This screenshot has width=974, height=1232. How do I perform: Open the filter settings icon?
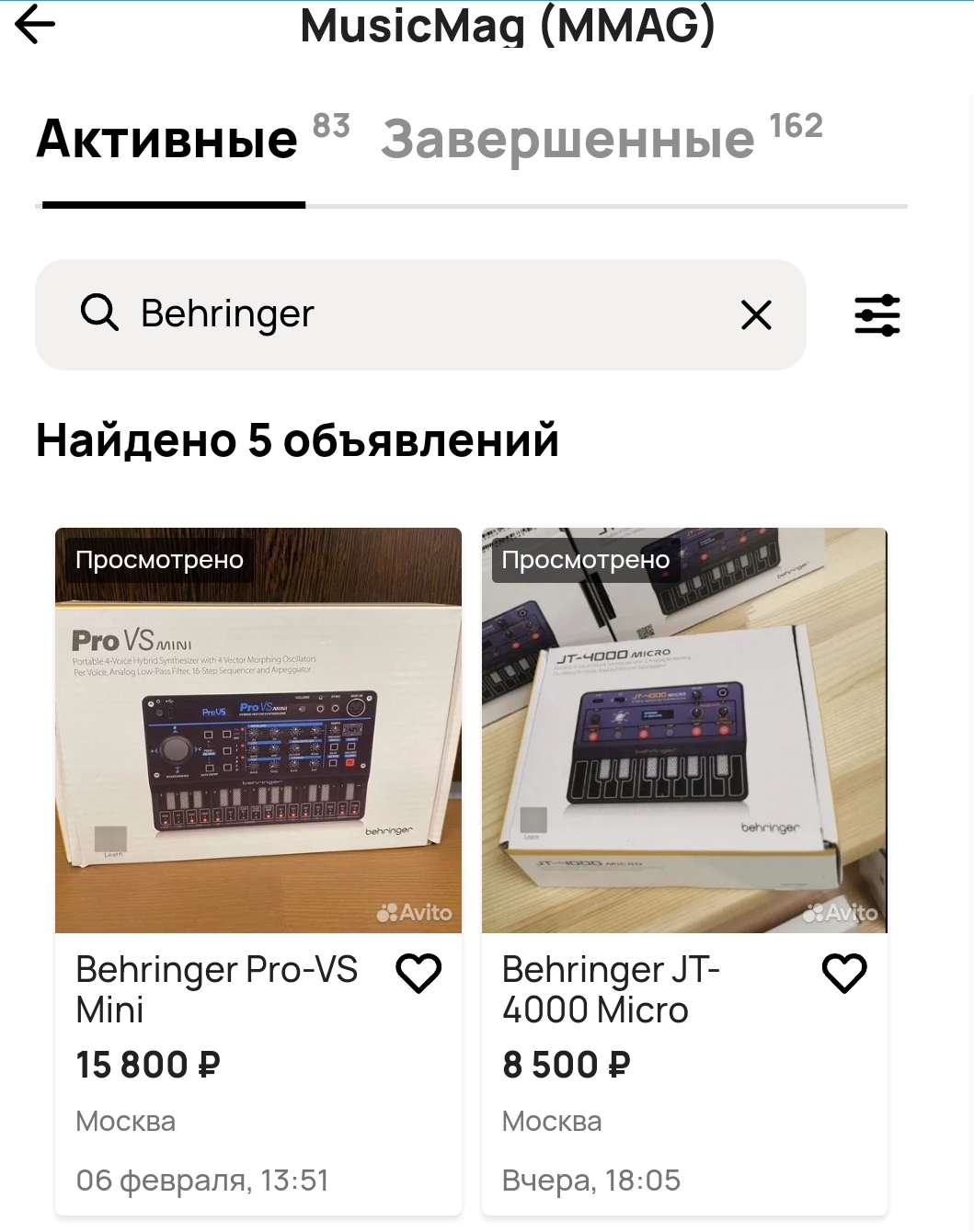(x=877, y=315)
